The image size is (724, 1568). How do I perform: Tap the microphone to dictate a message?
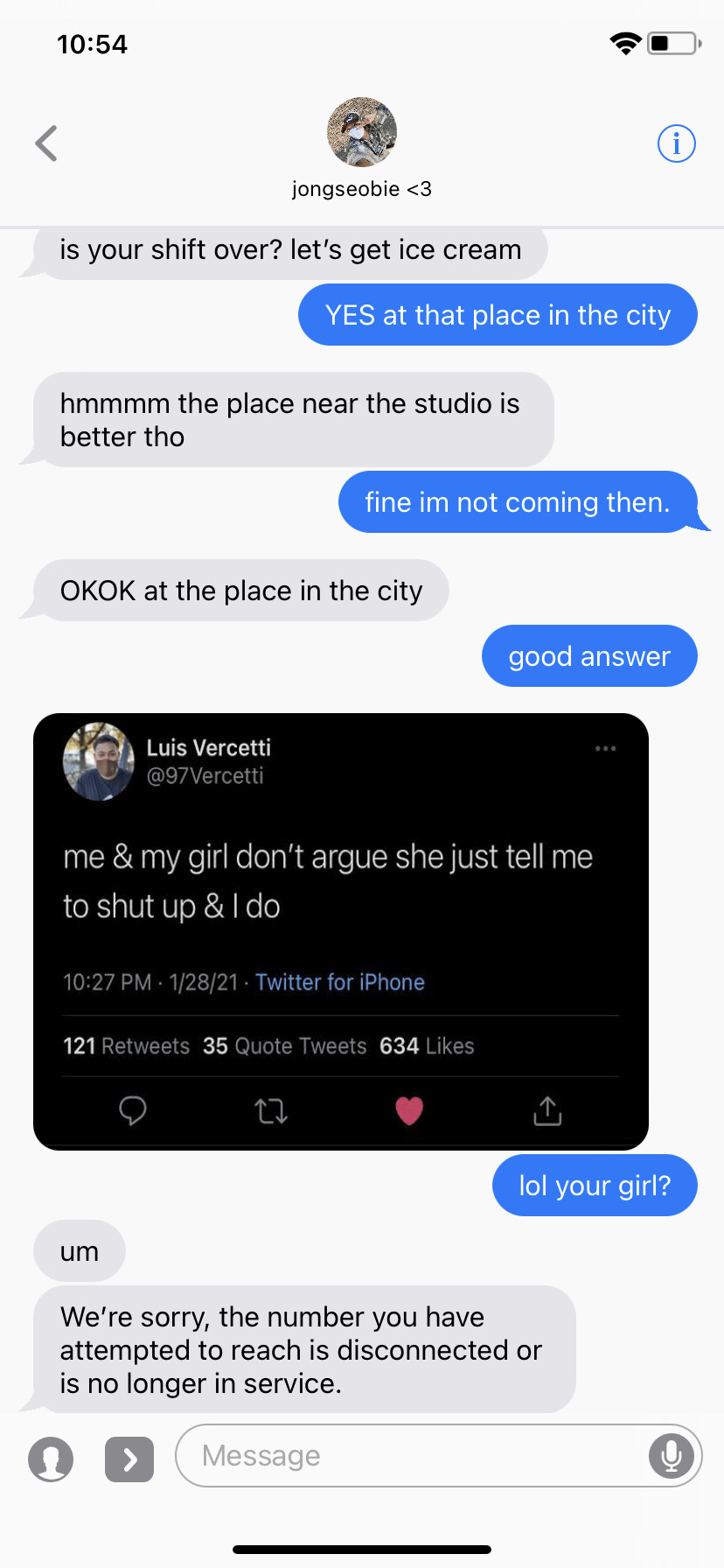click(x=671, y=1456)
